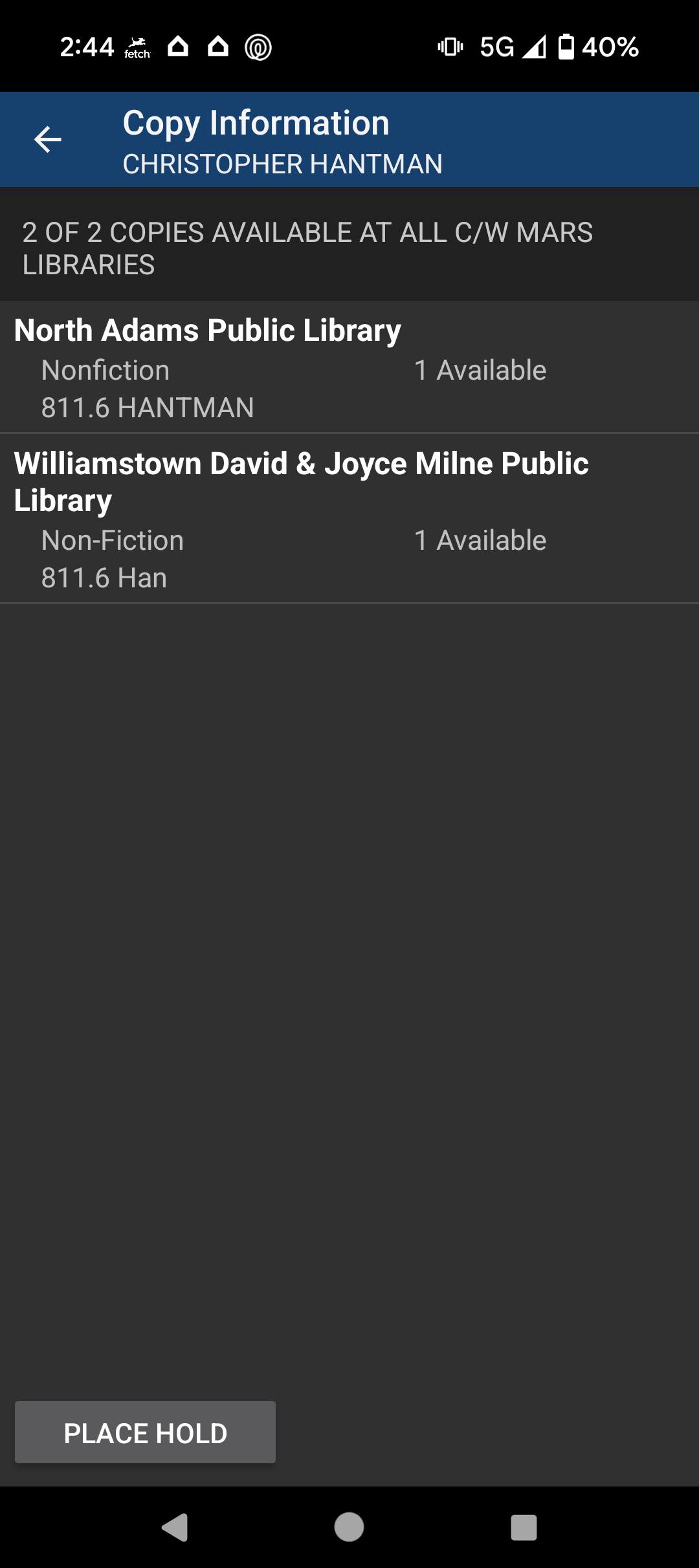The height and width of the screenshot is (1568, 699).
Task: Open the Williamstown David & Joyce Milne Public Library copy row
Action: 349,519
